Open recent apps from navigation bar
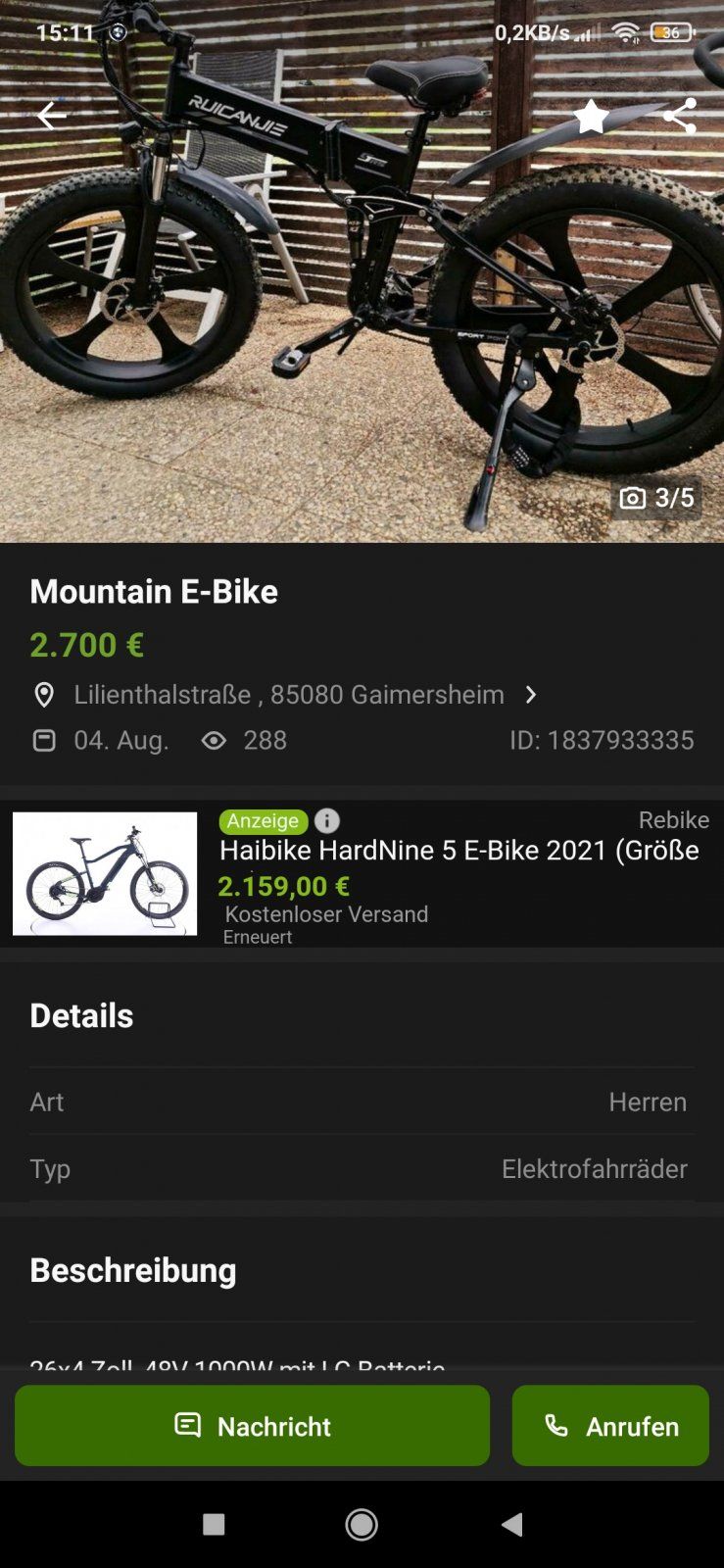724x1568 pixels. (x=214, y=1524)
